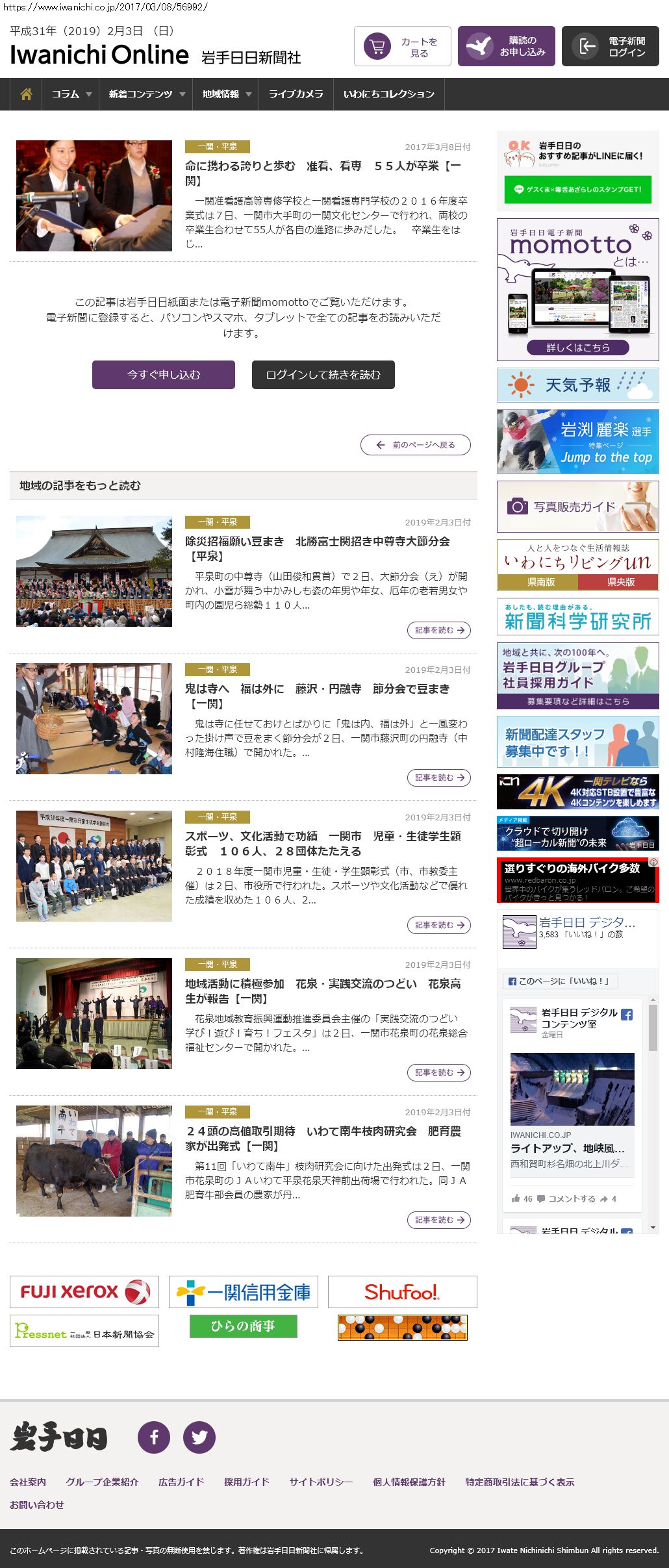
Task: Open 電子新聞ログイン
Action: click(x=610, y=47)
